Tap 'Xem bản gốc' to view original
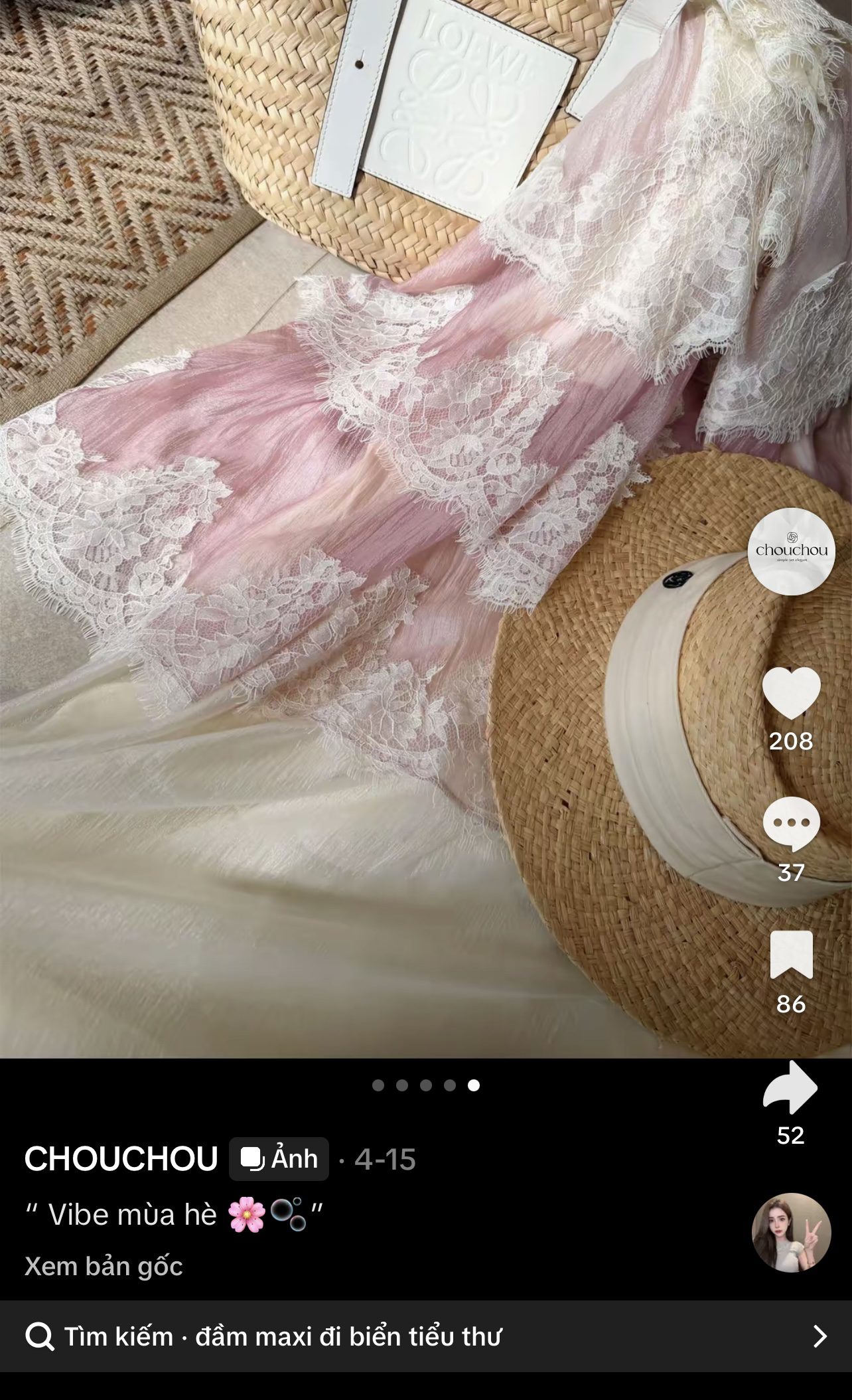This screenshot has width=852, height=1400. click(104, 1267)
